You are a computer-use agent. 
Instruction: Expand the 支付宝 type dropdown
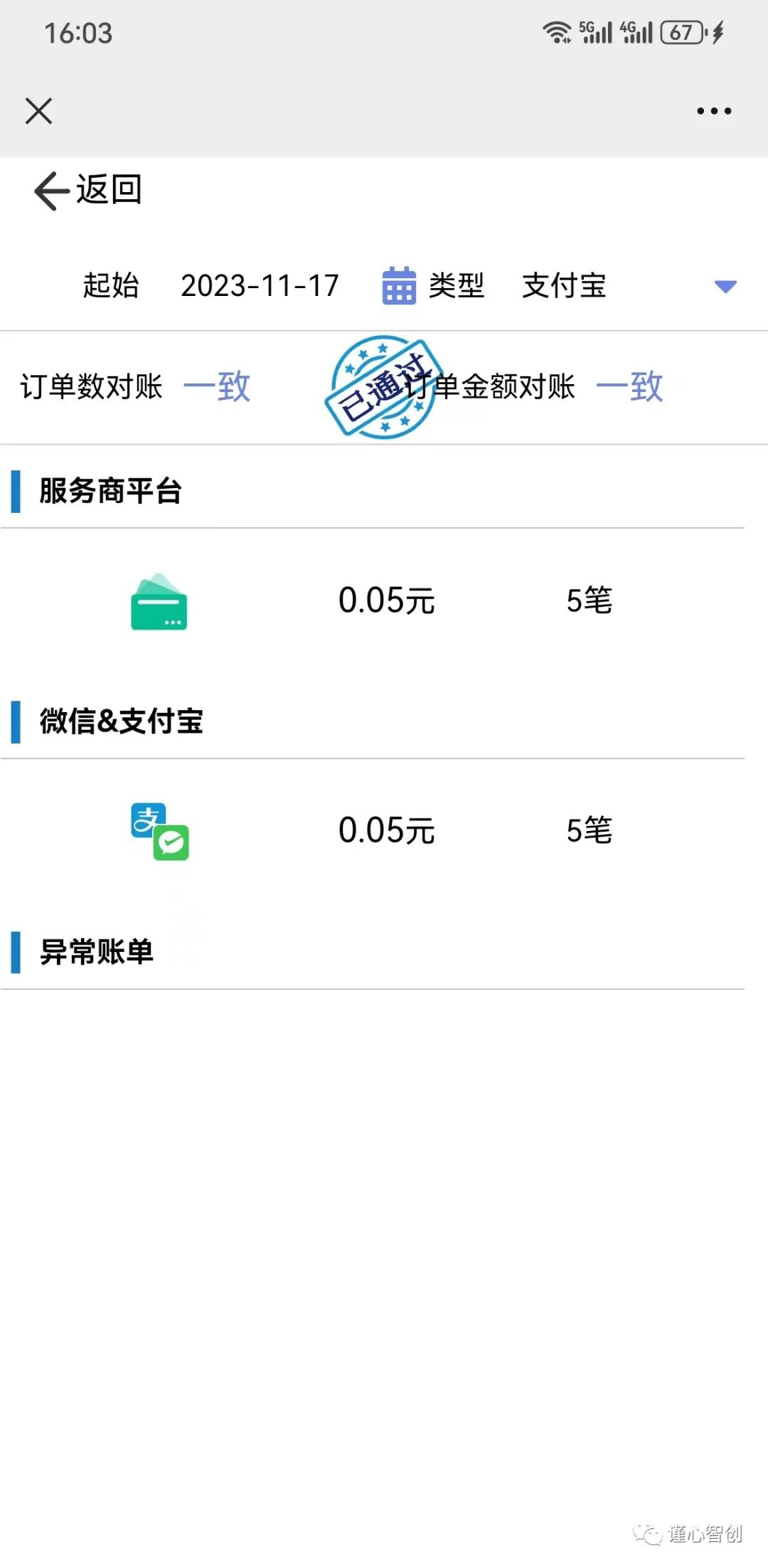725,286
